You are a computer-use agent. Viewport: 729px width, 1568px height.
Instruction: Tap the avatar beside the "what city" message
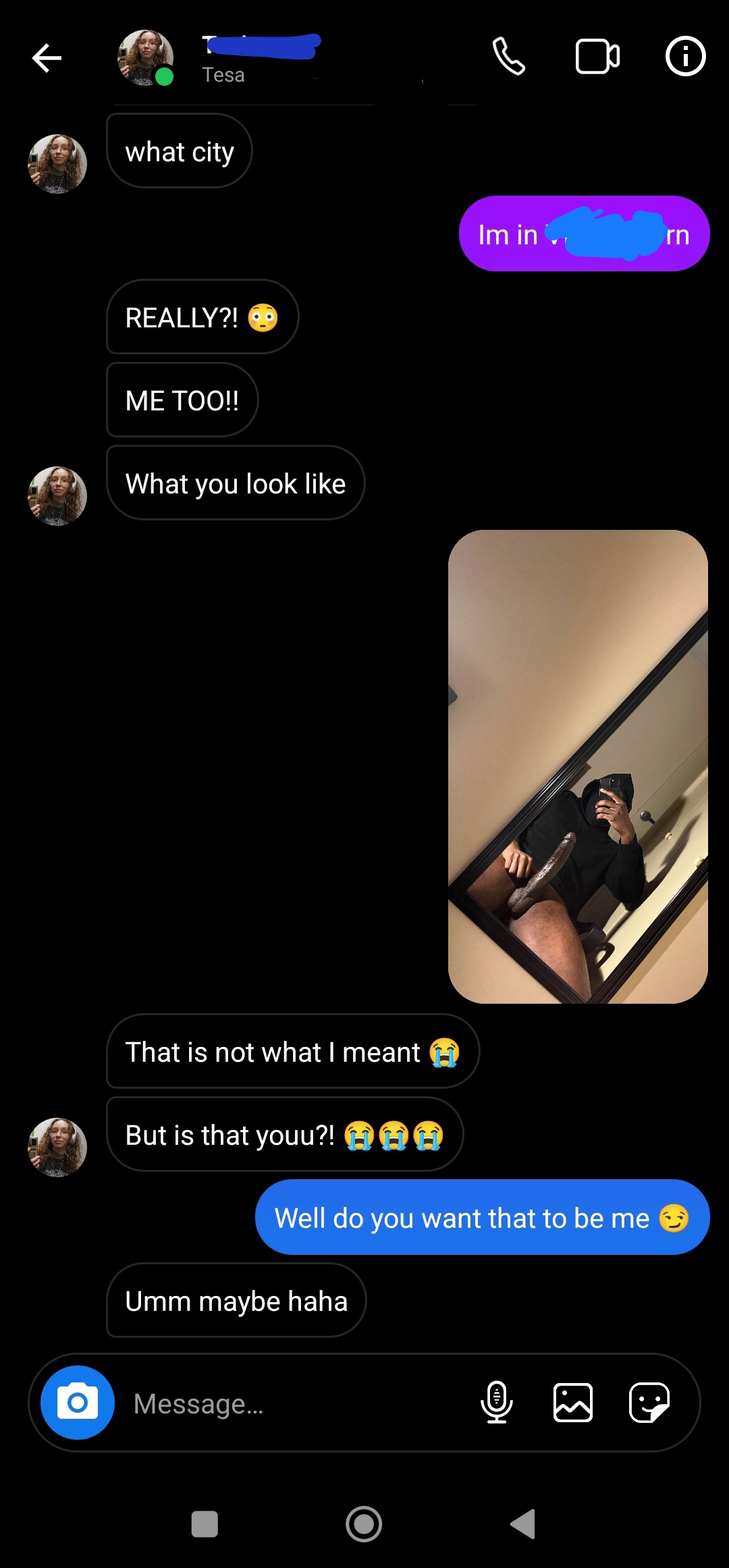pos(57,164)
